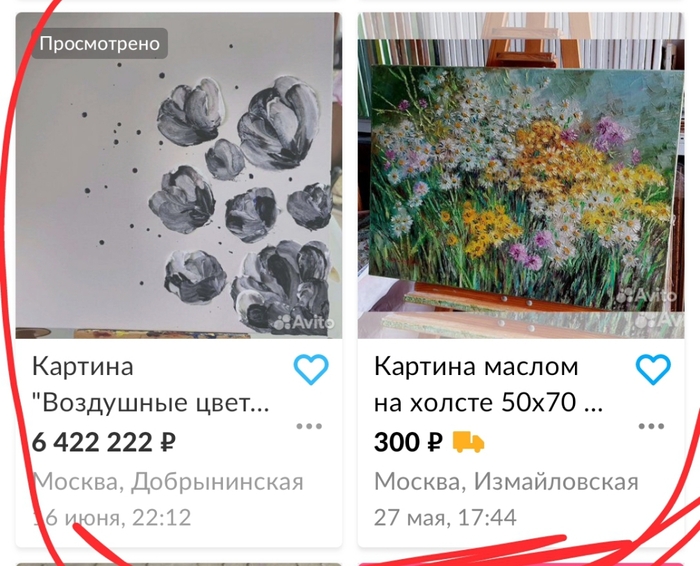Open more options for the 6 422 222 ₽ listing
The width and height of the screenshot is (700, 566).
(x=311, y=427)
